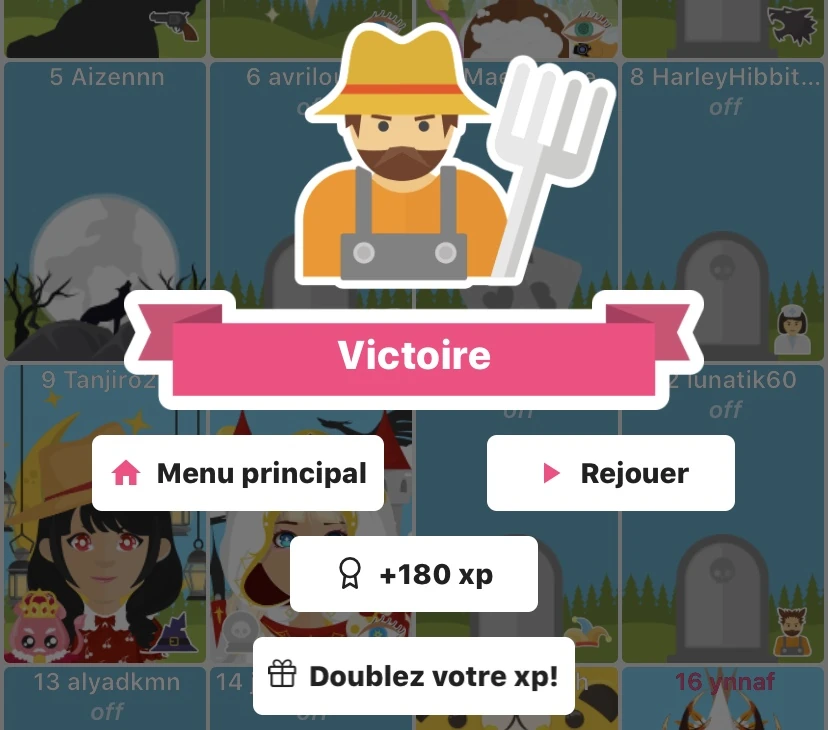Select player 13 alyadkmn card
The height and width of the screenshot is (730, 828).
(x=106, y=698)
